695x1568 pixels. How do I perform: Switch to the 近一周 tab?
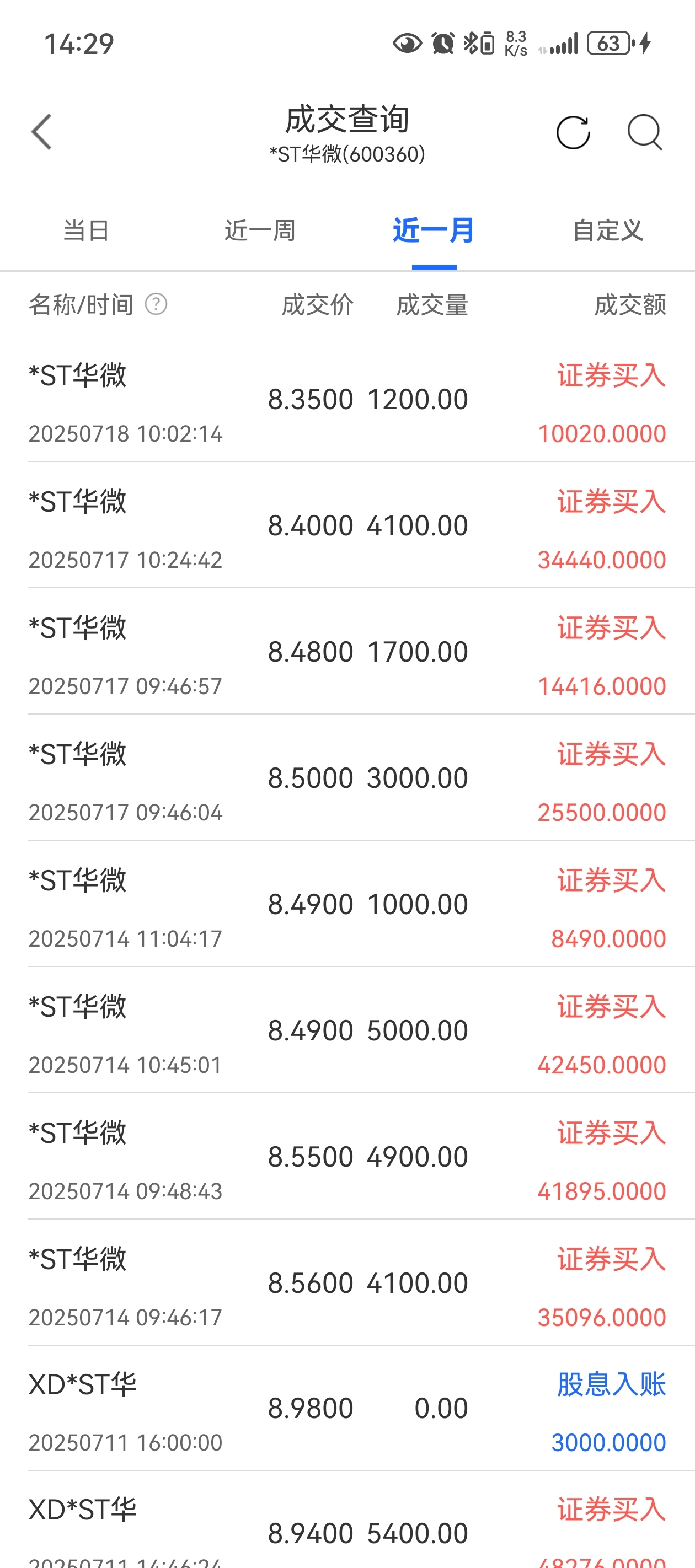tap(260, 230)
